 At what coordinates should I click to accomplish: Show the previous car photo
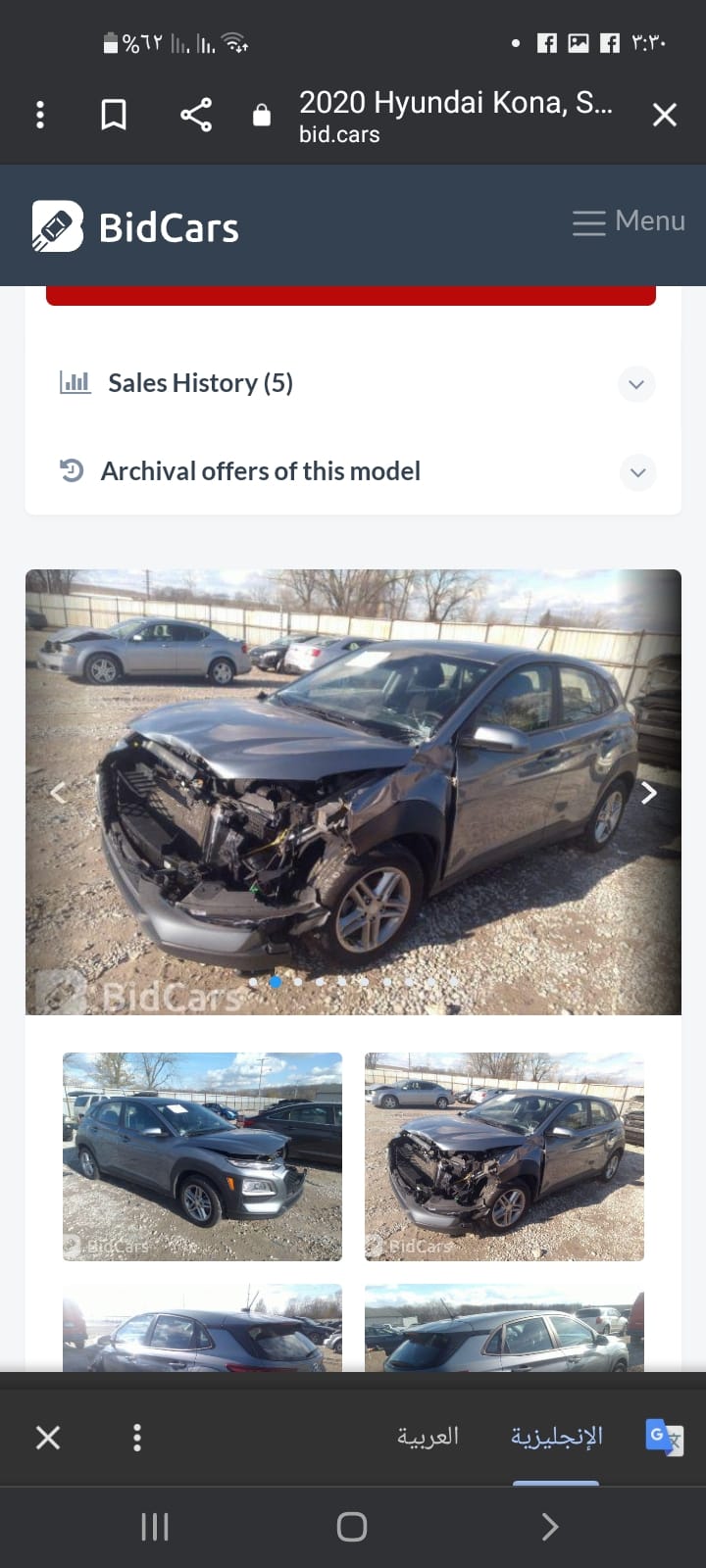click(x=58, y=792)
